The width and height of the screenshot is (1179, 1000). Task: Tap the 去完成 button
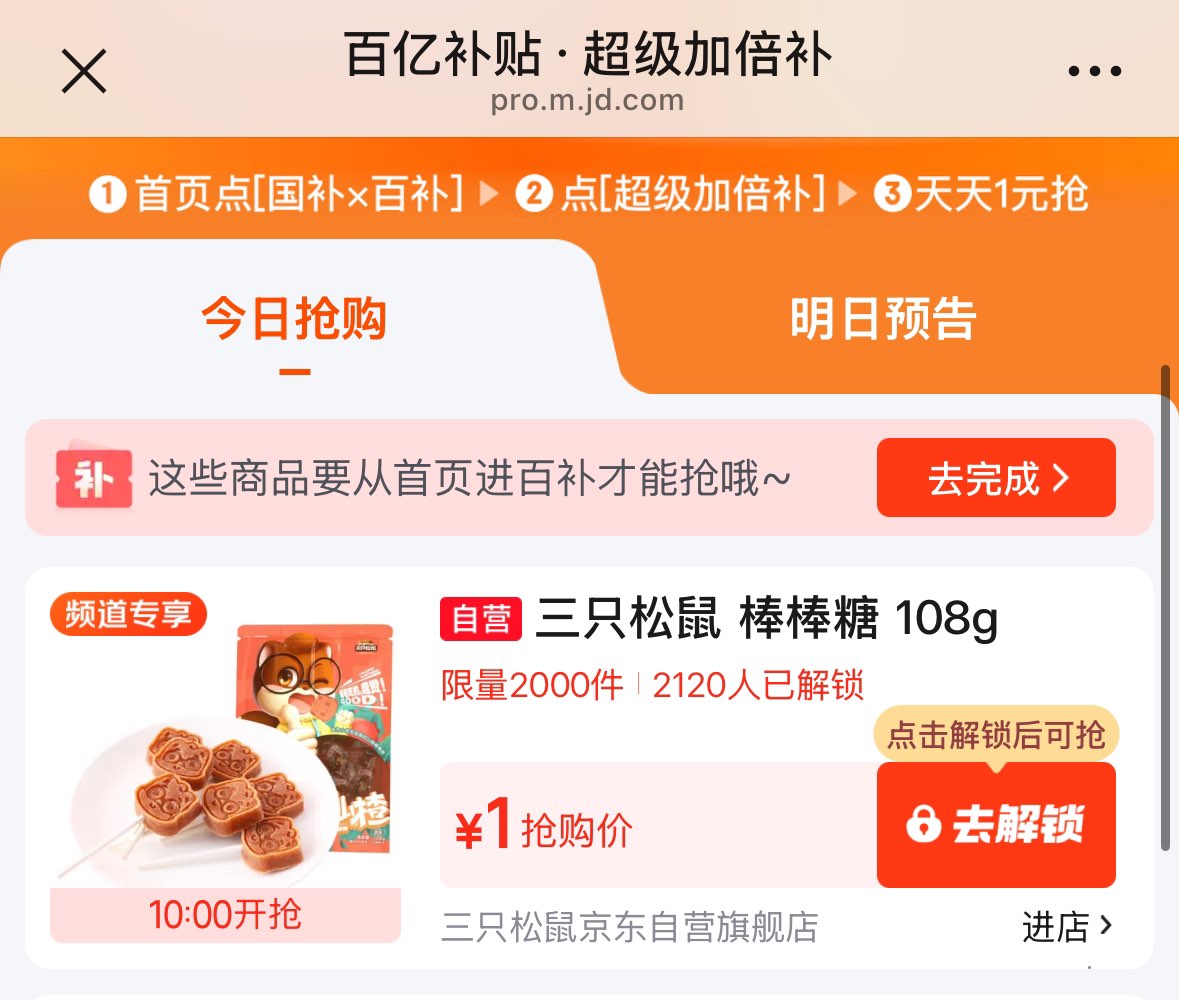[x=996, y=478]
